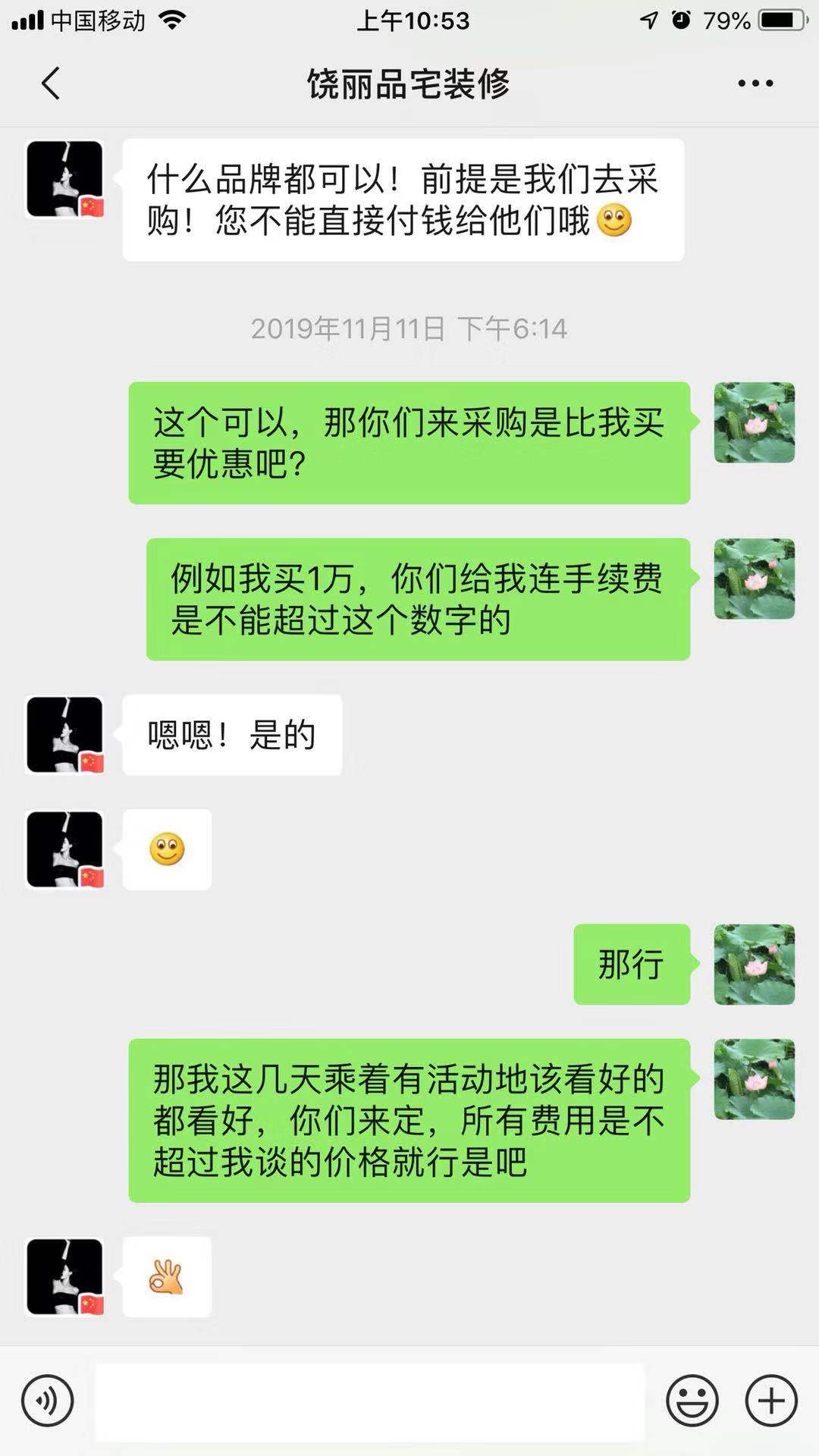819x1456 pixels.
Task: Go back to the chat list
Action: click(50, 83)
